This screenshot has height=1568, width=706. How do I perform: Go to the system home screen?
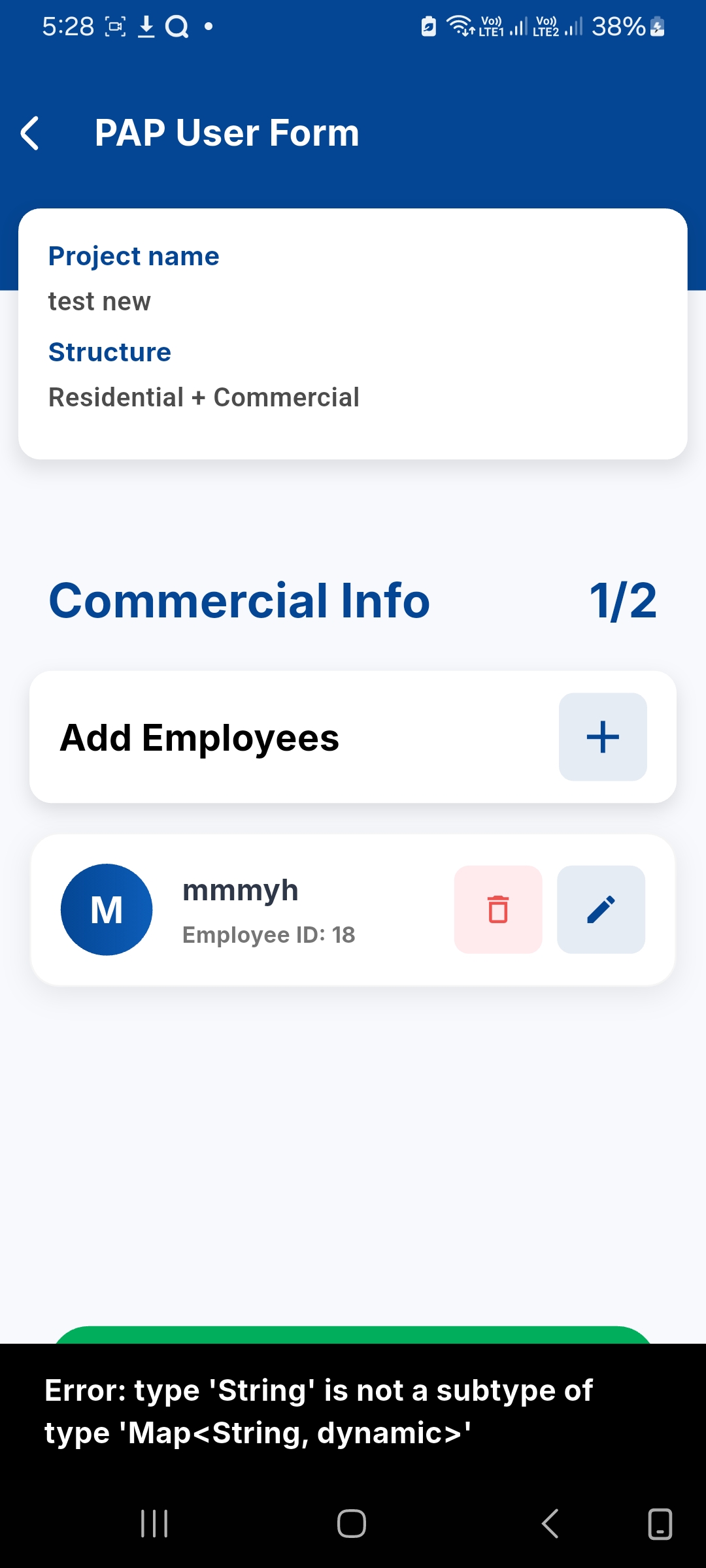coord(352,1524)
